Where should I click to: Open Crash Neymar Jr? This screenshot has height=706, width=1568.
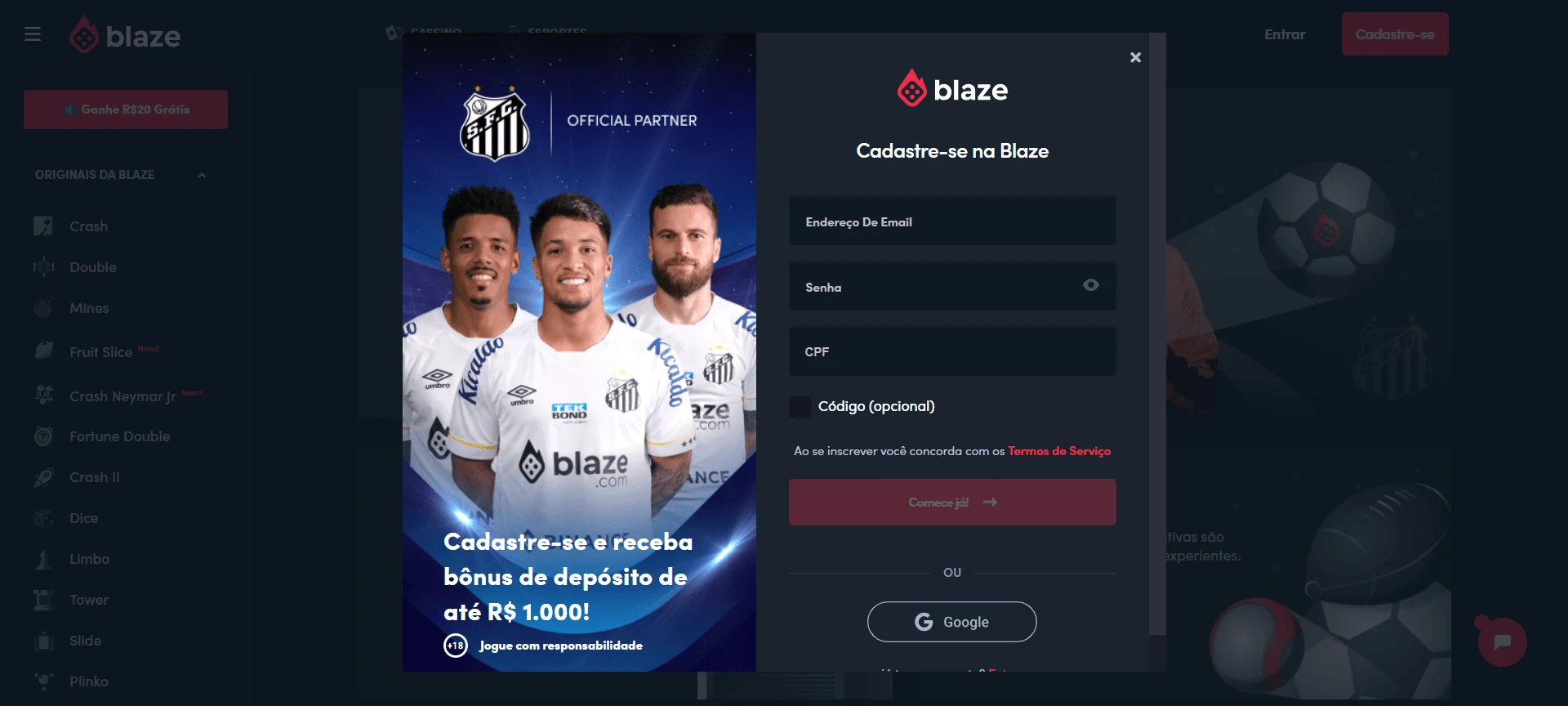(x=122, y=396)
